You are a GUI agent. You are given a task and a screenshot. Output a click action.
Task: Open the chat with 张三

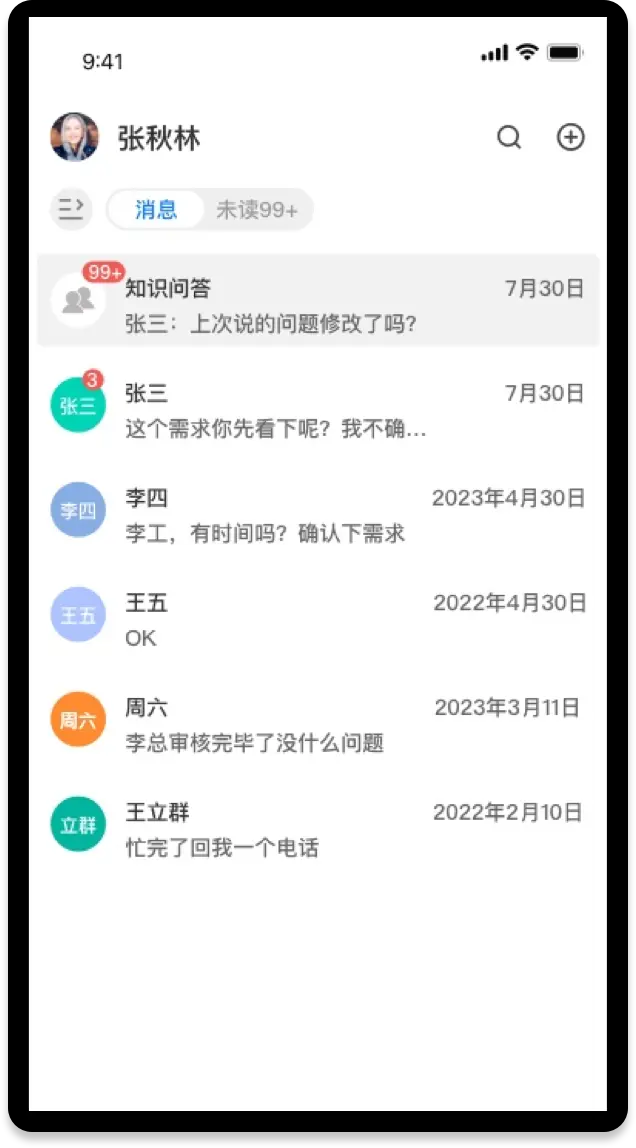(318, 406)
